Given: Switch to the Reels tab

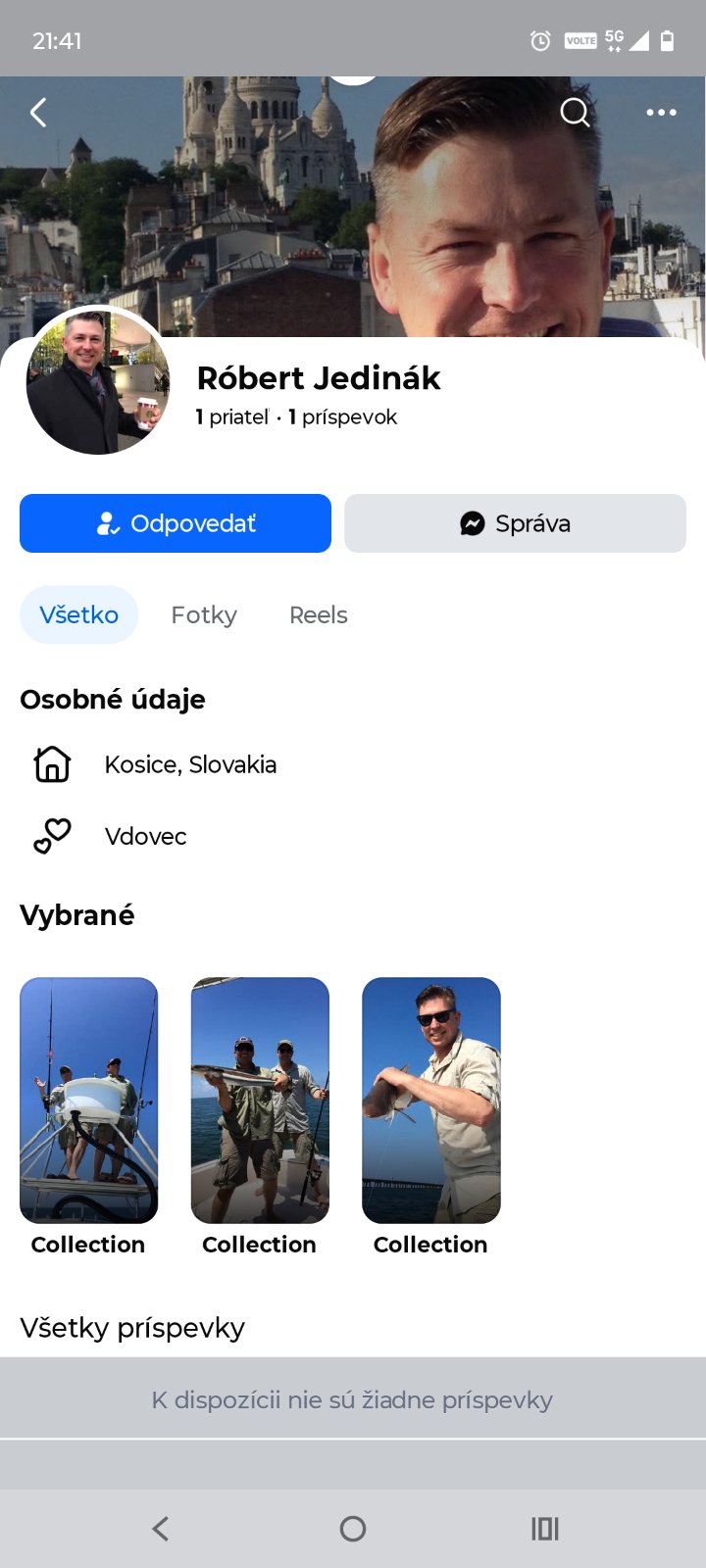Looking at the screenshot, I should [319, 614].
